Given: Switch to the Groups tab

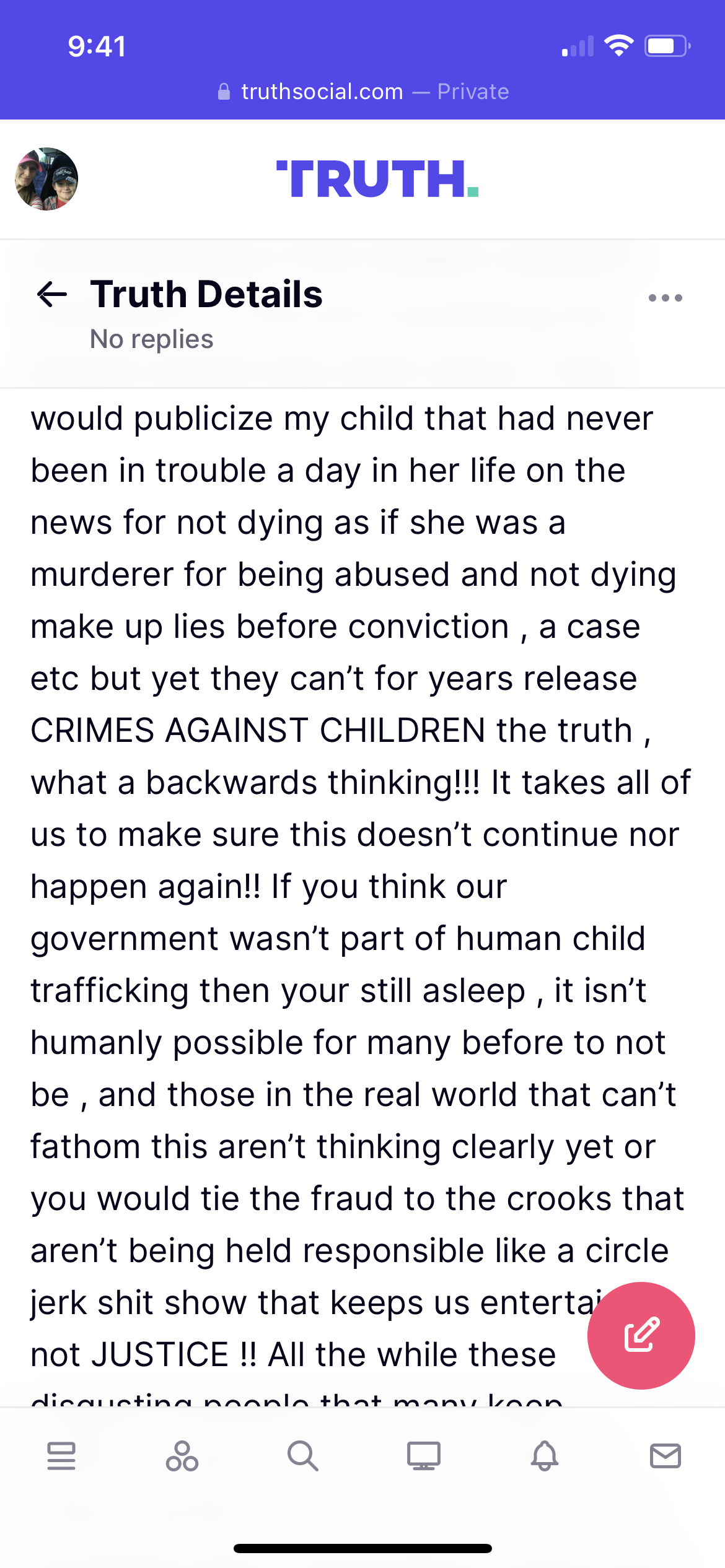Looking at the screenshot, I should 182,1456.
